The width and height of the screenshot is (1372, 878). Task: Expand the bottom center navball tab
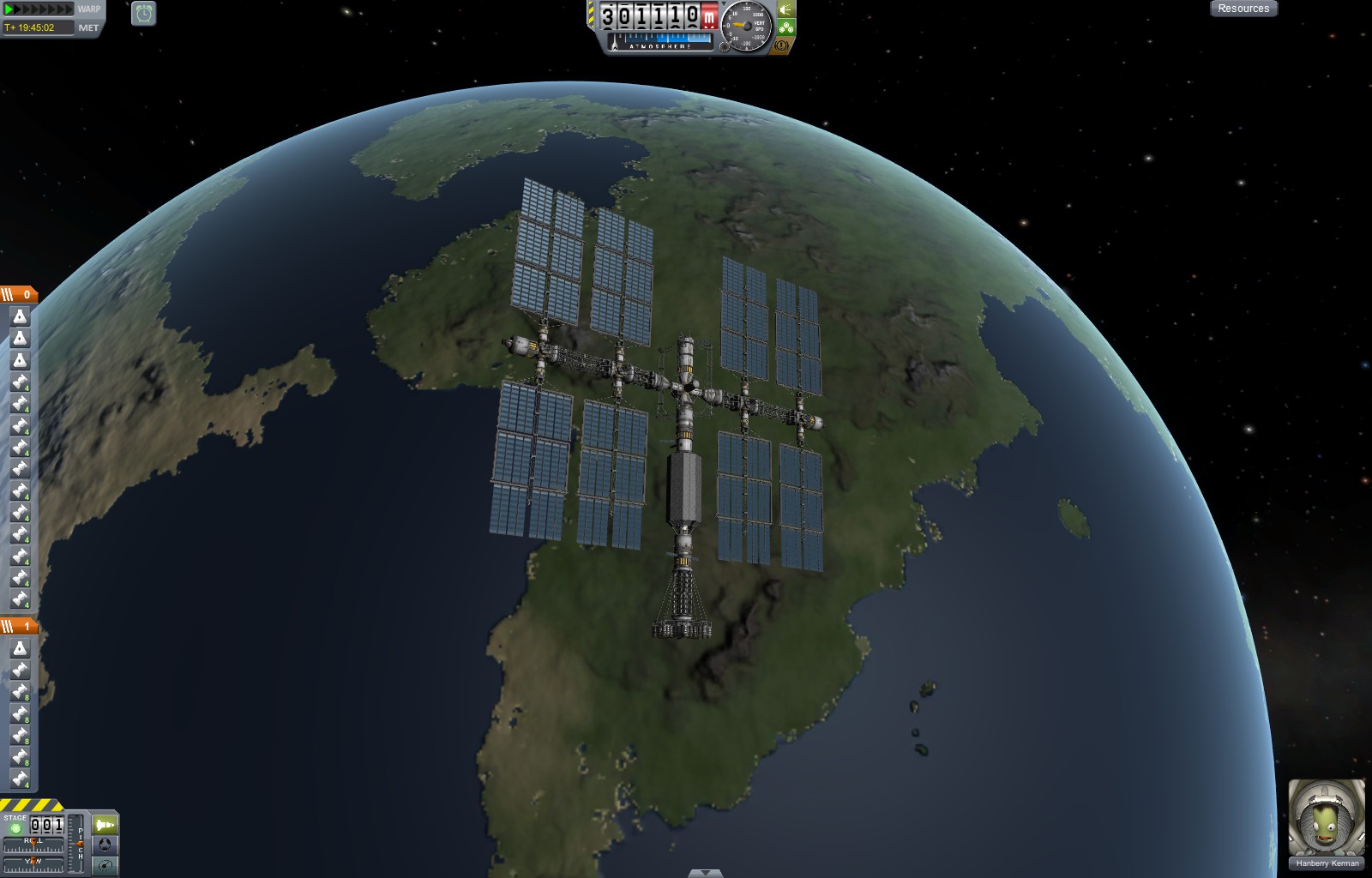(x=705, y=873)
